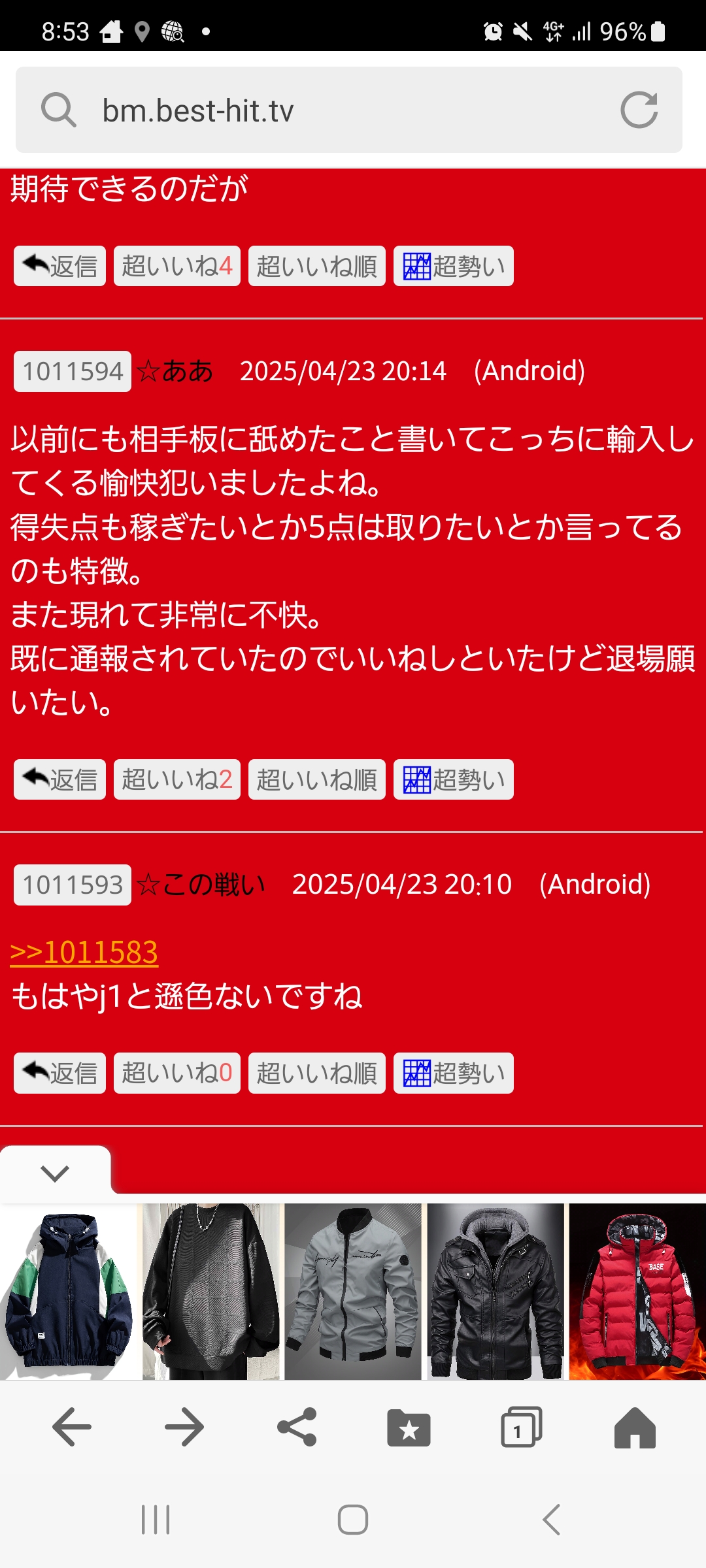Reply to post 1011594 by ああ
Image resolution: width=706 pixels, height=1568 pixels.
pyautogui.click(x=59, y=779)
